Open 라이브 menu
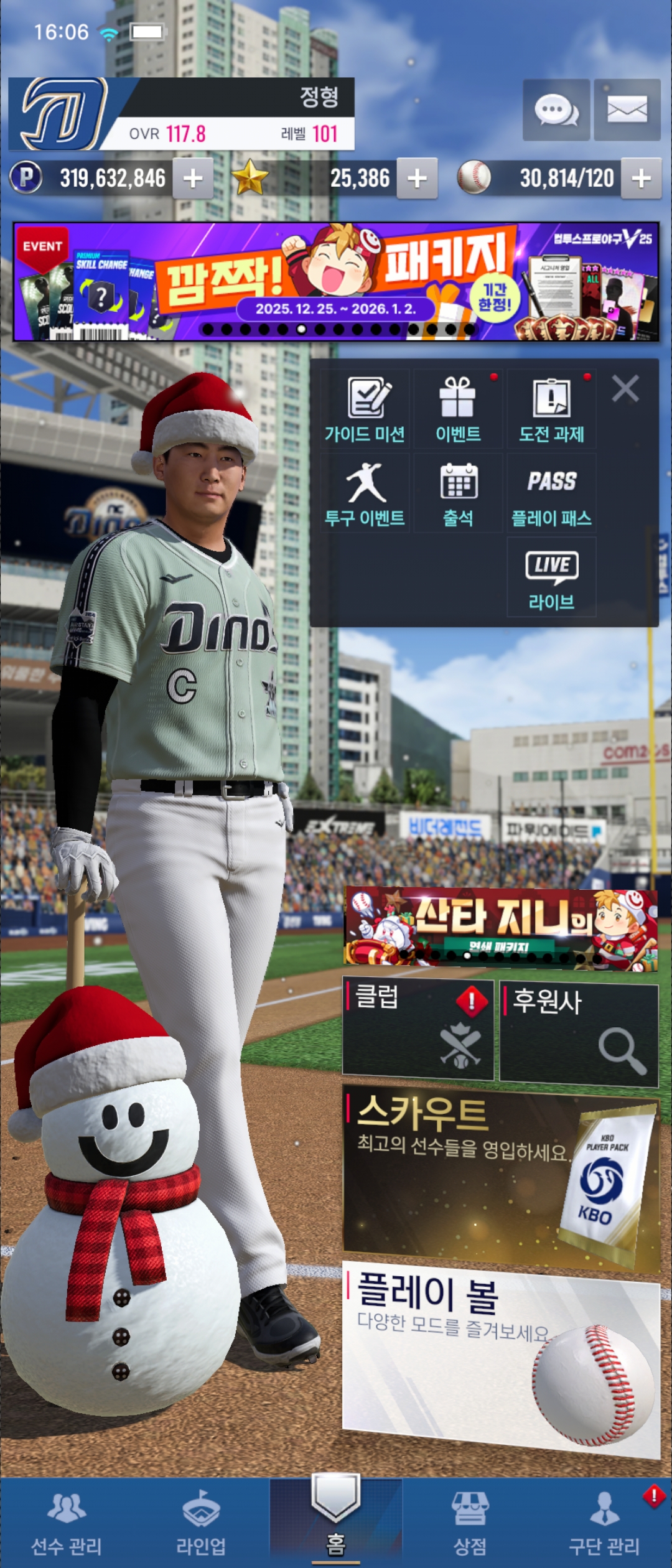 [551, 577]
